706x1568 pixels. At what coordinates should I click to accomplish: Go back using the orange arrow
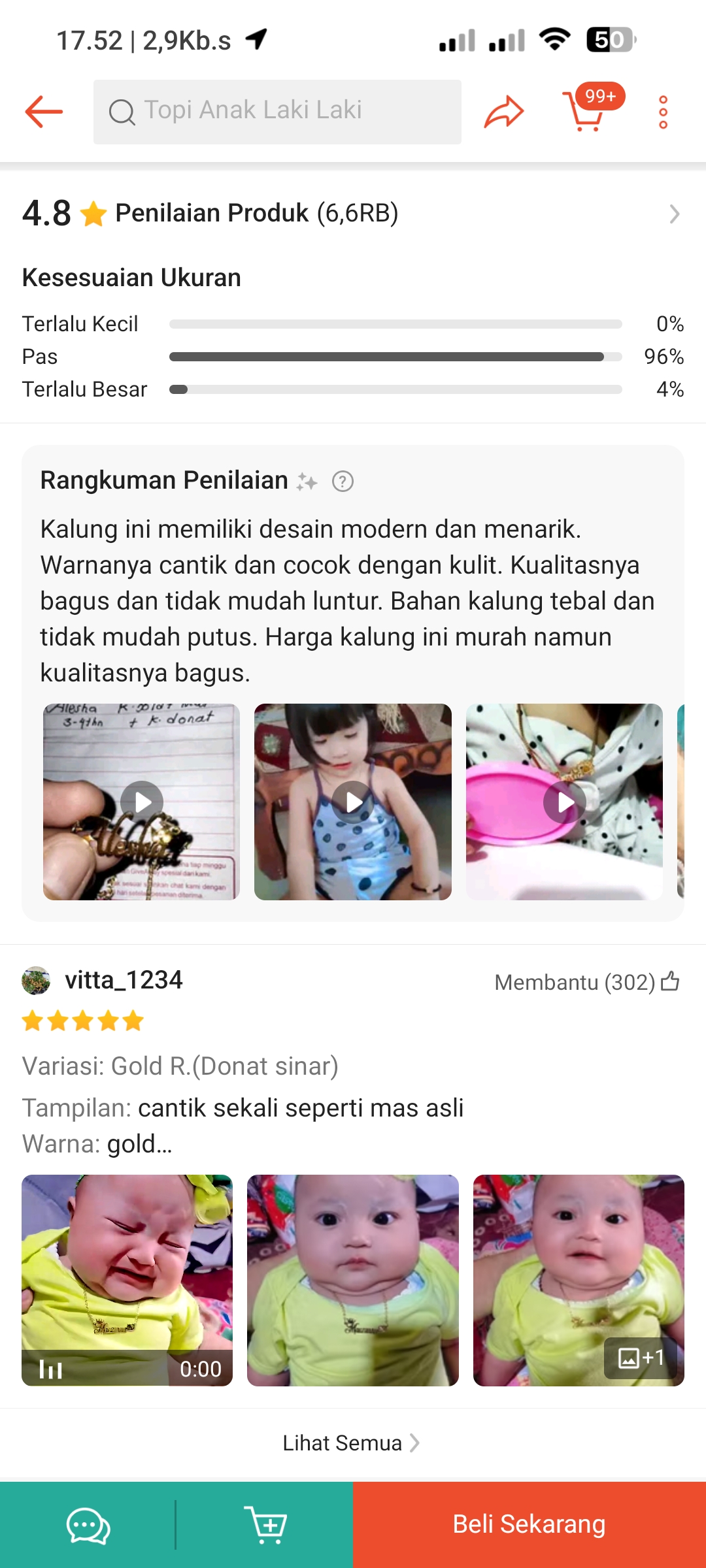point(44,112)
